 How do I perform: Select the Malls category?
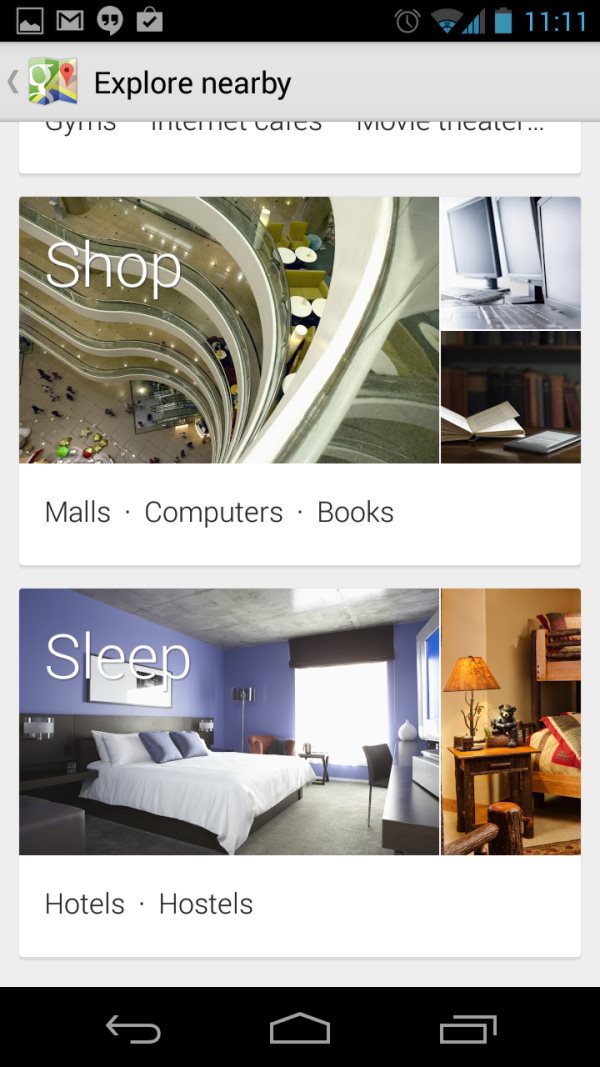(78, 512)
